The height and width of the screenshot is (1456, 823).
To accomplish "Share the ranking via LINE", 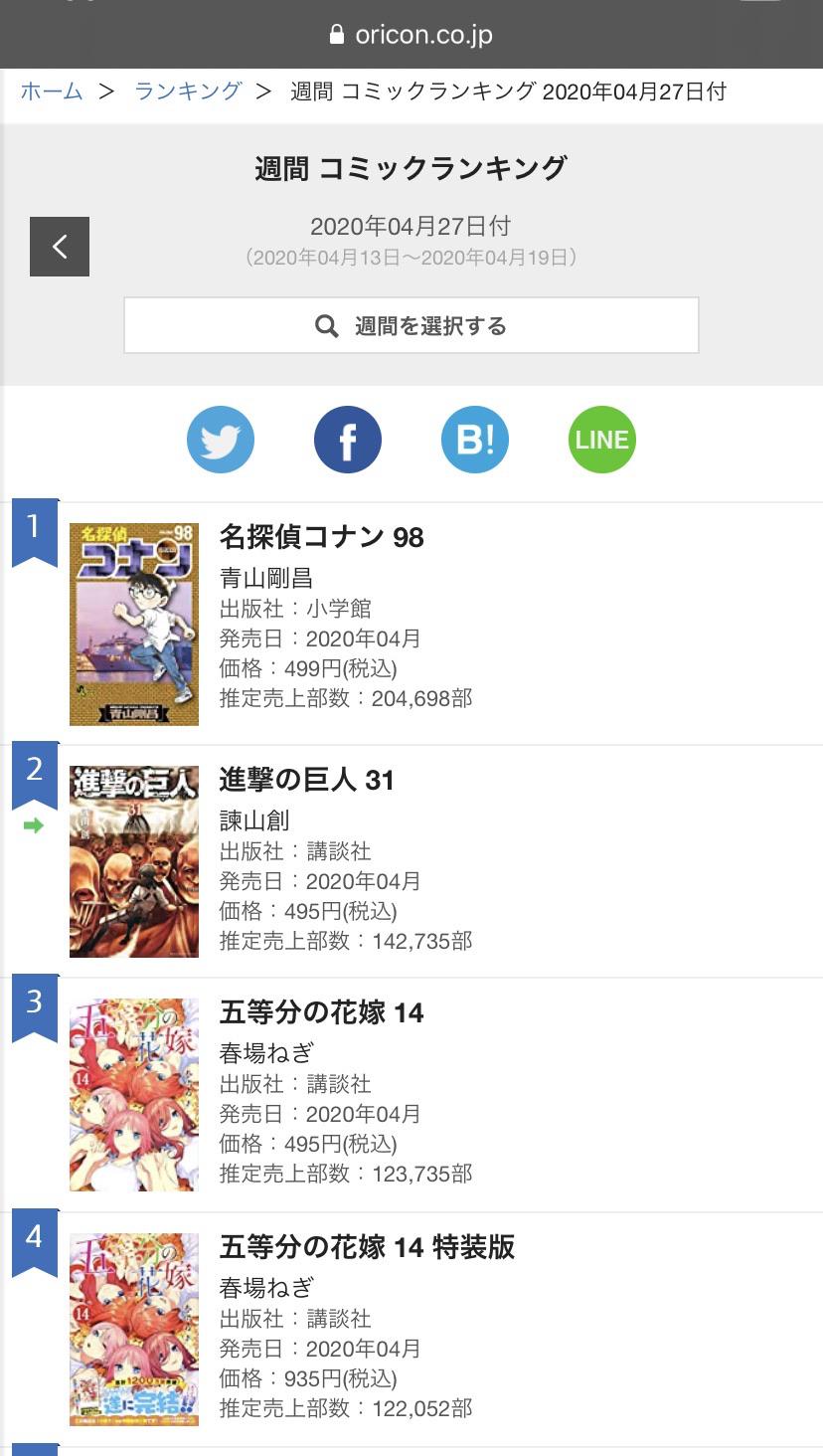I will point(601,439).
